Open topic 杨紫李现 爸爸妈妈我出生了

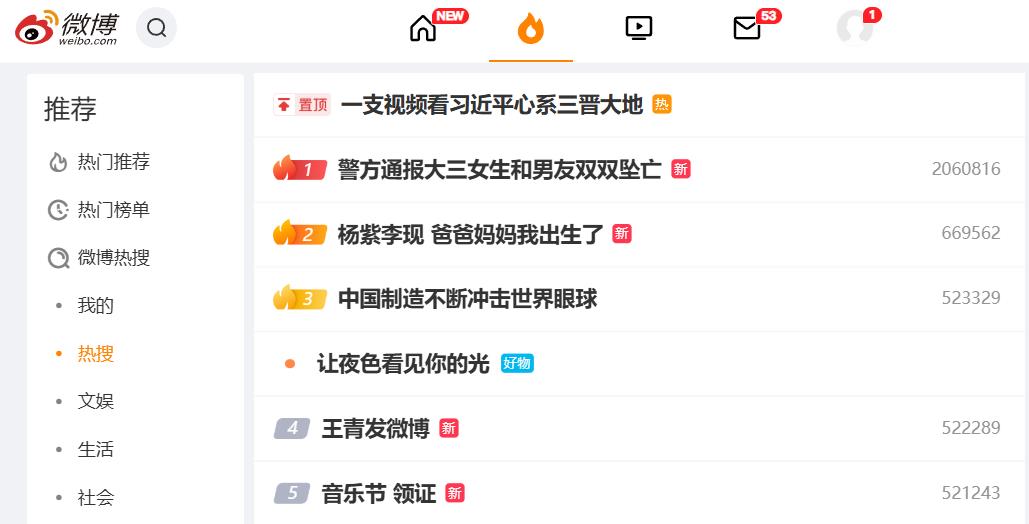point(470,234)
